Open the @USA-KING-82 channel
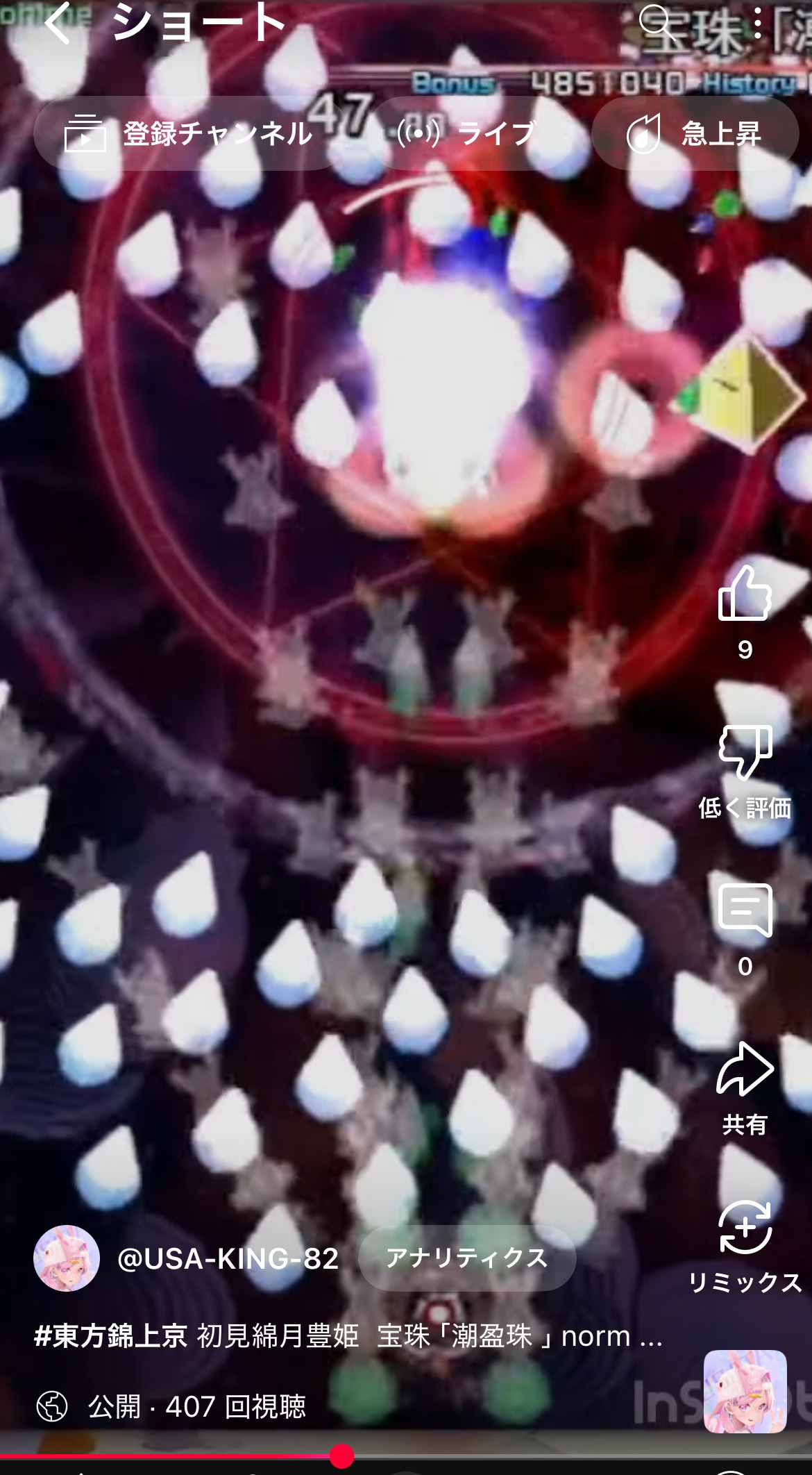 pos(228,1258)
